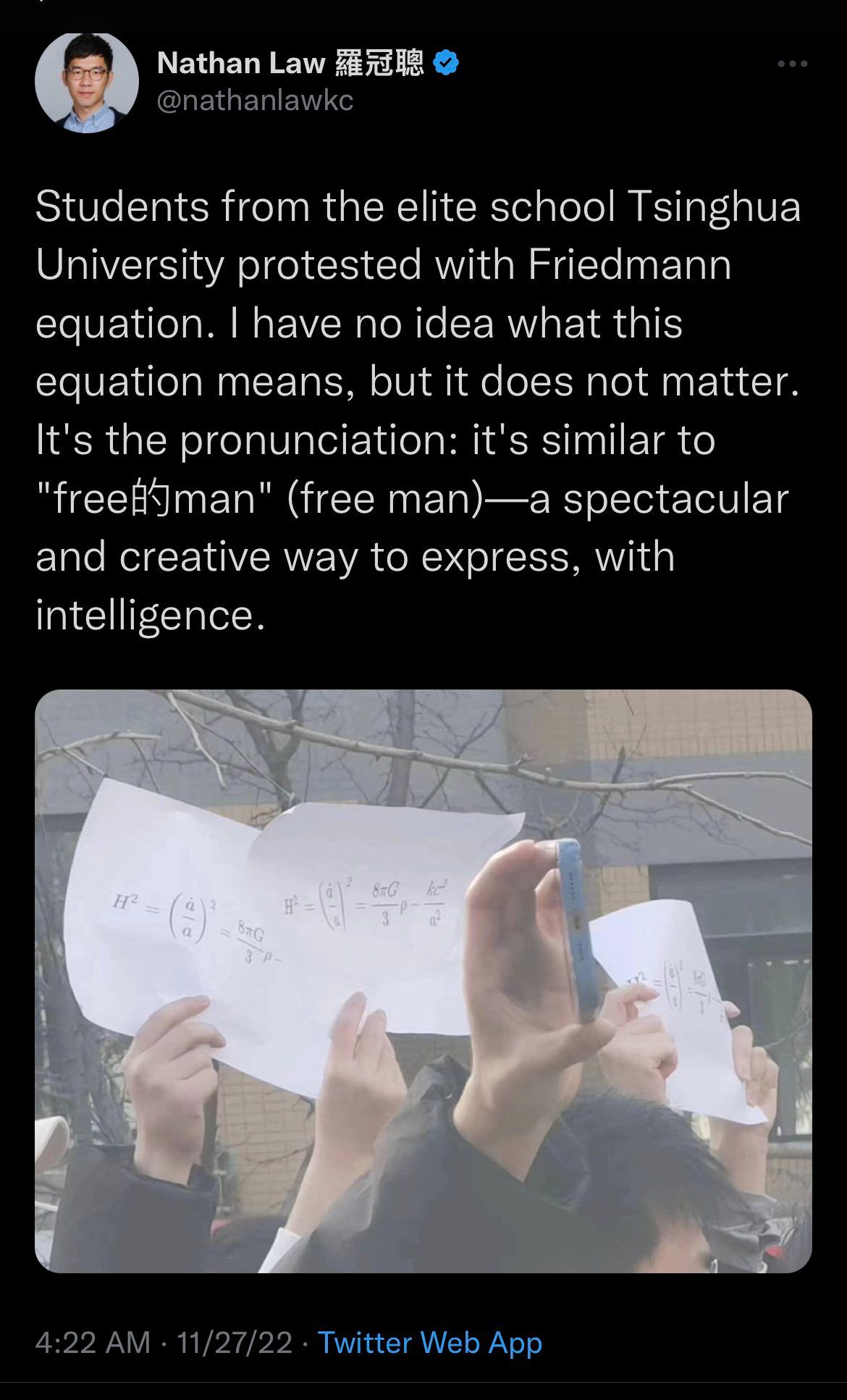Open Nathan Law's profile picture

86,82
